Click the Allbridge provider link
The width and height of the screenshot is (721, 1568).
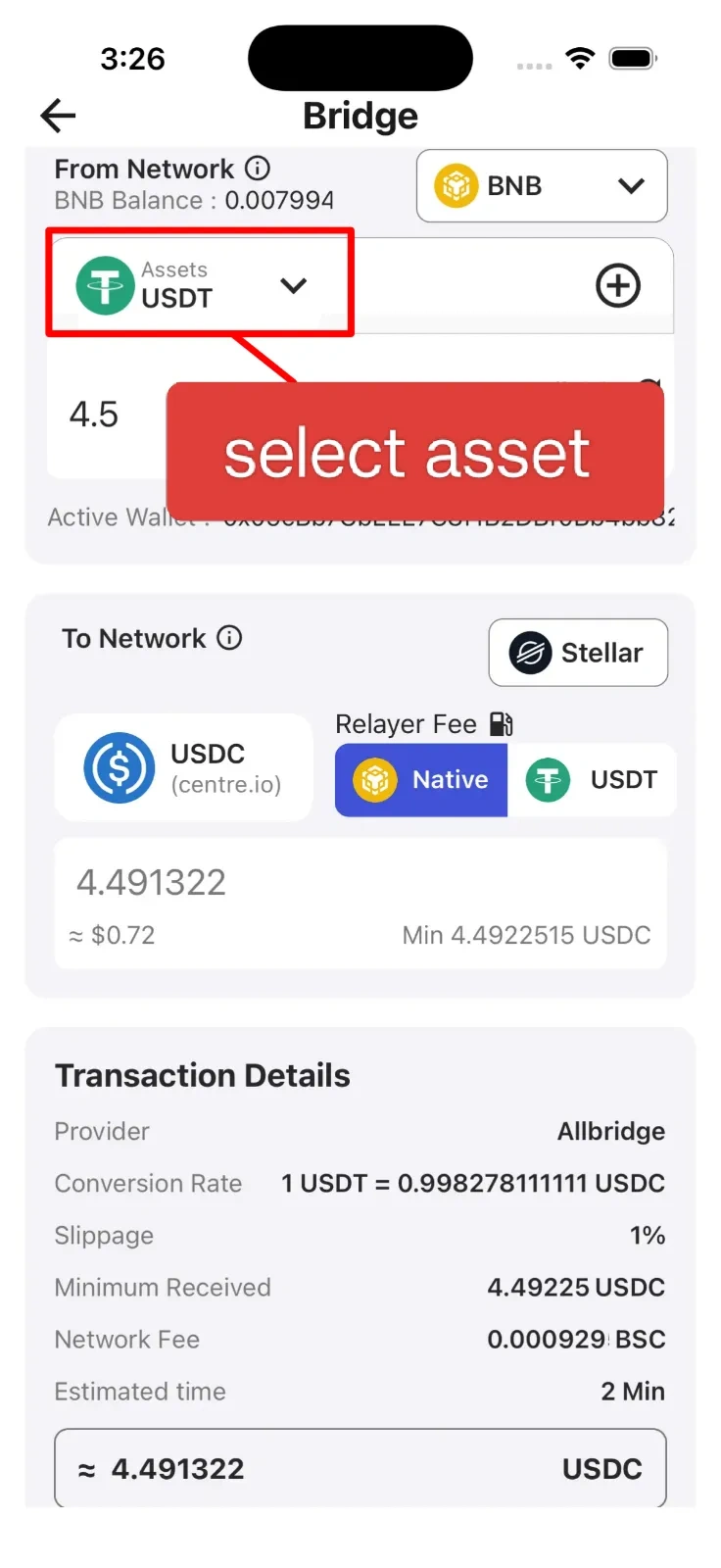611,1131
